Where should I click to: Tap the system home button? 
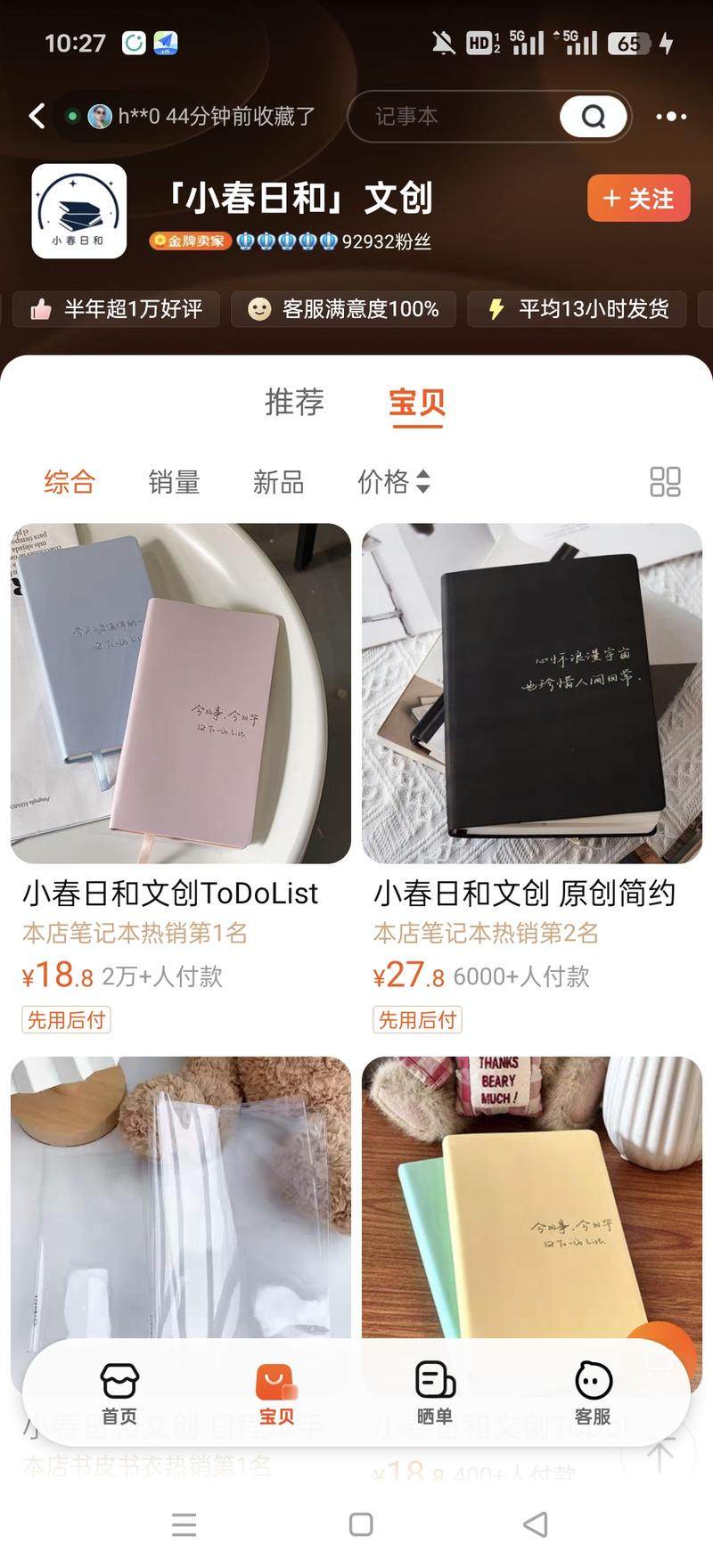pyautogui.click(x=361, y=1524)
